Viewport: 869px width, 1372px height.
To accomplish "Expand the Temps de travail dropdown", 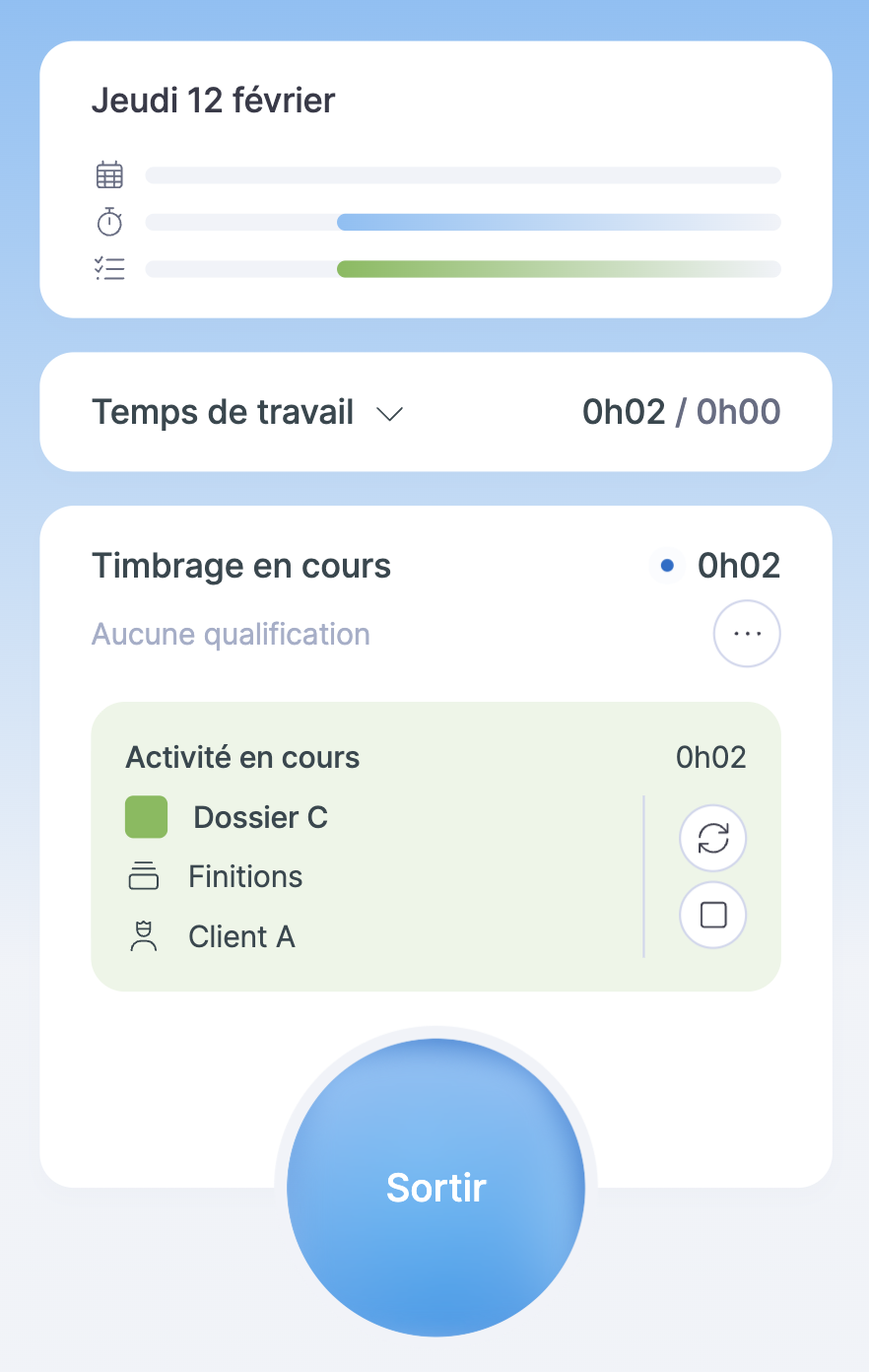I will click(390, 414).
